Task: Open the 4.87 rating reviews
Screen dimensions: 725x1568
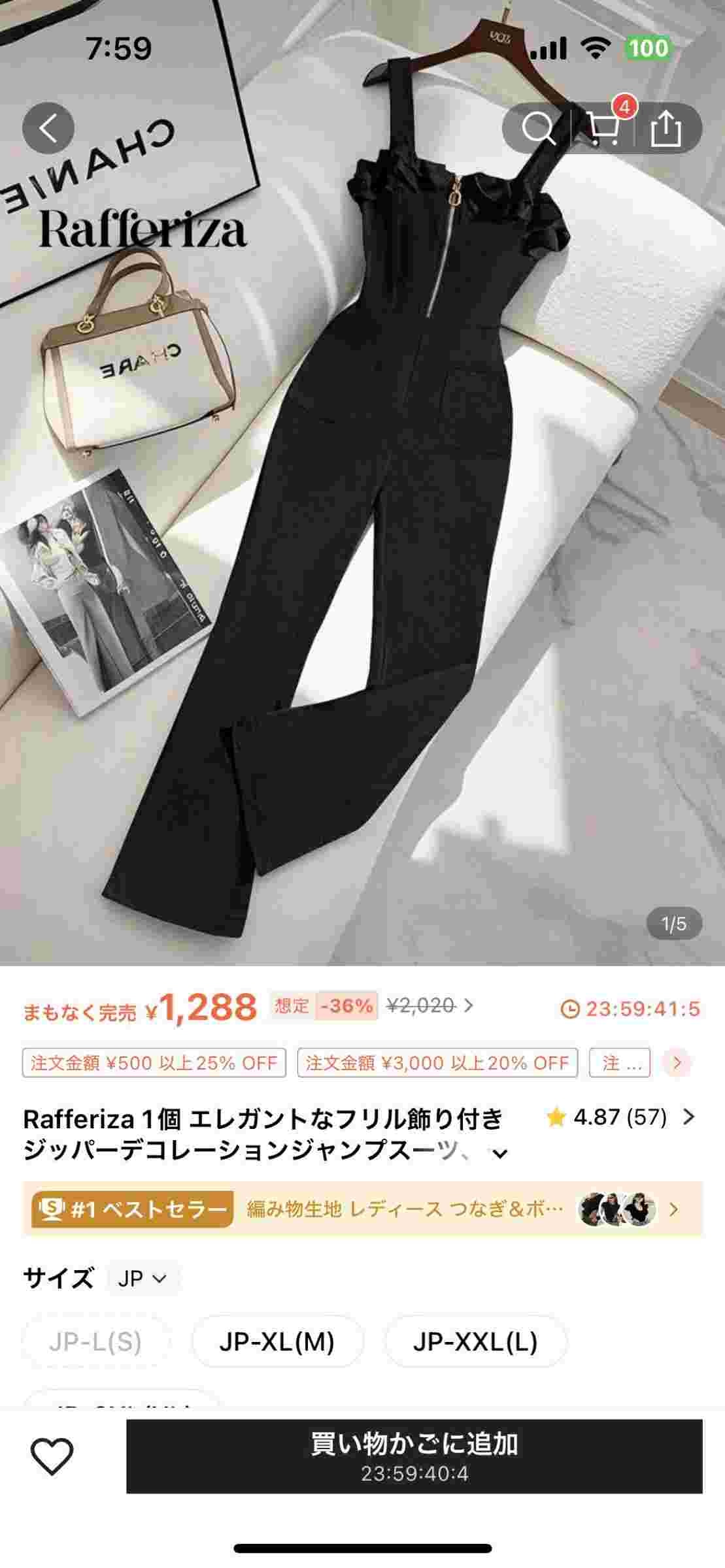Action: pyautogui.click(x=620, y=1118)
